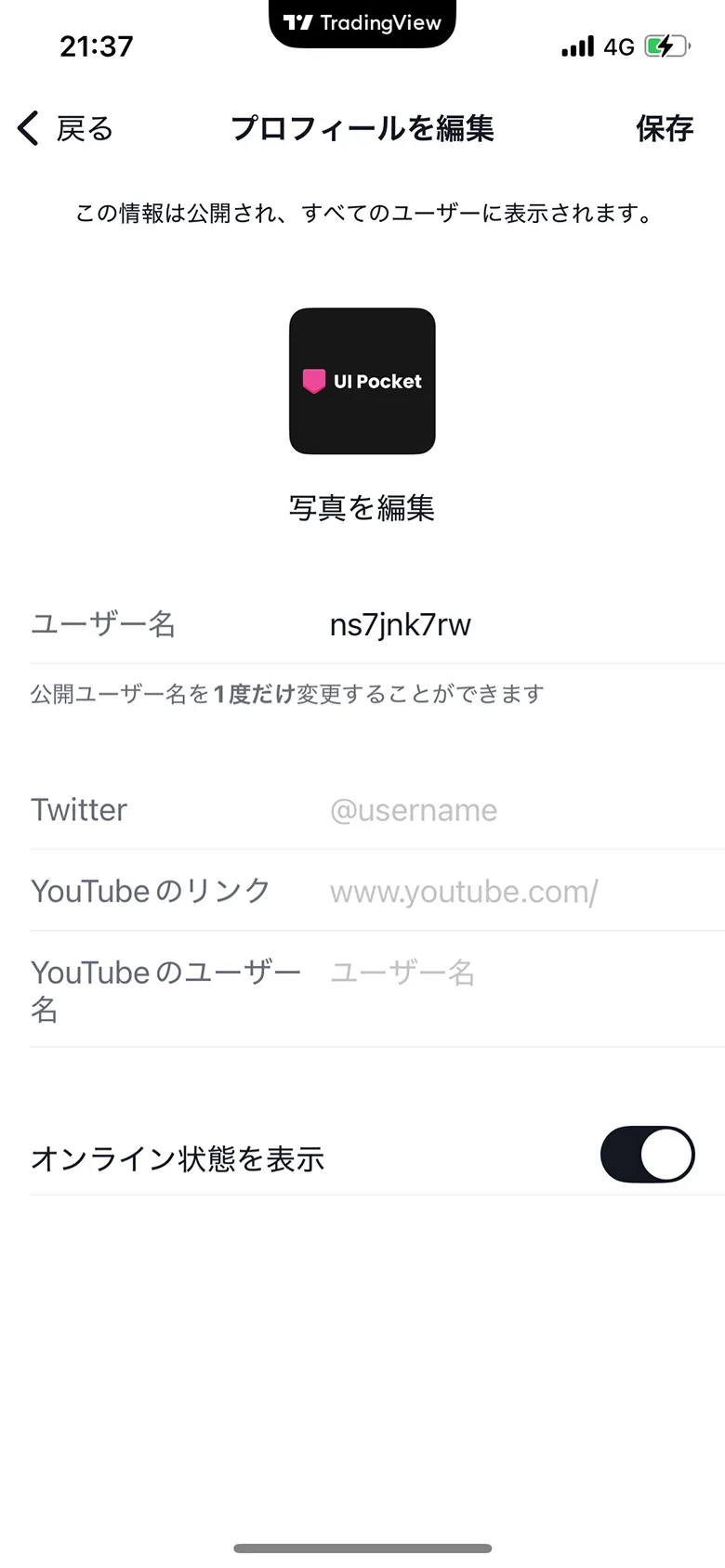
Task: Go back with the 戻る button
Action: pyautogui.click(x=65, y=128)
